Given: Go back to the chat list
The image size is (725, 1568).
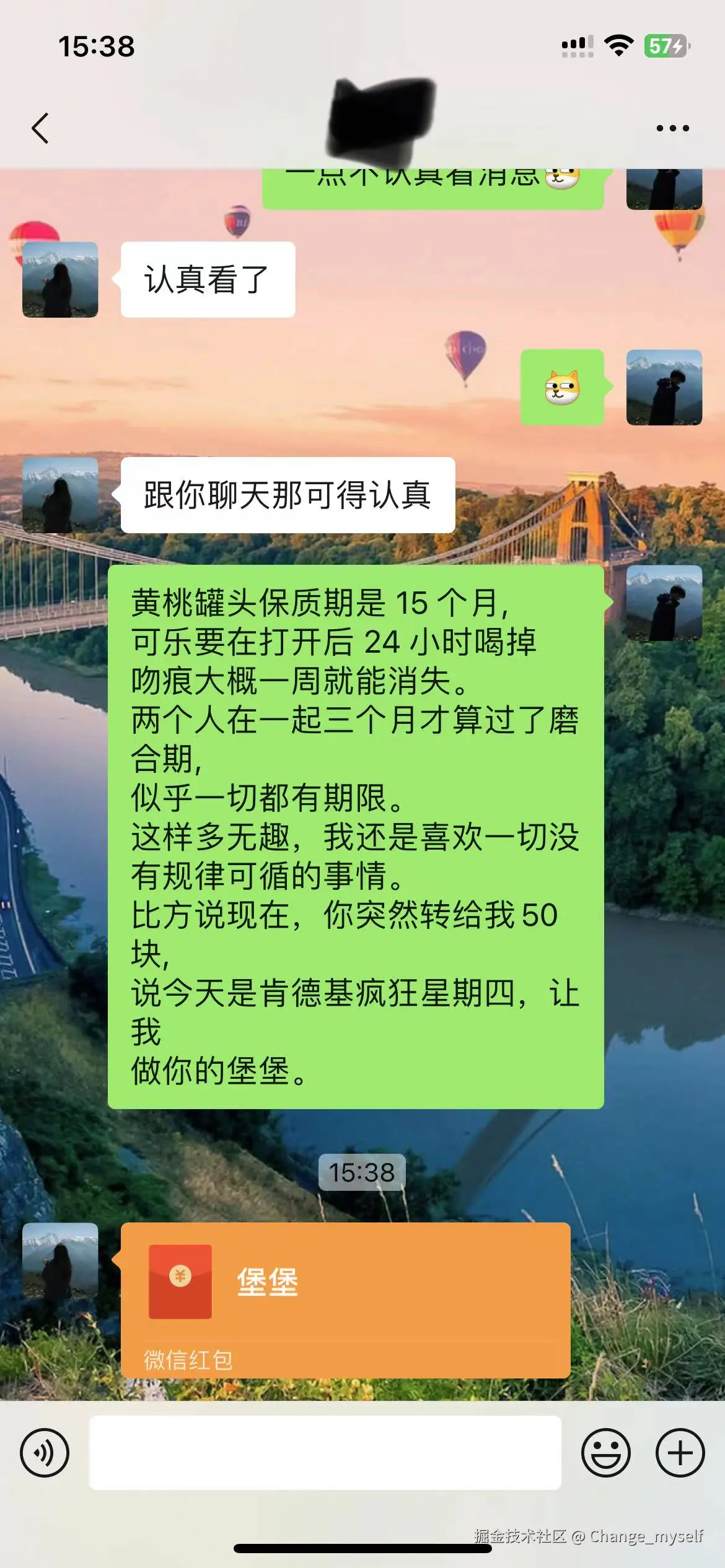Looking at the screenshot, I should coord(40,128).
